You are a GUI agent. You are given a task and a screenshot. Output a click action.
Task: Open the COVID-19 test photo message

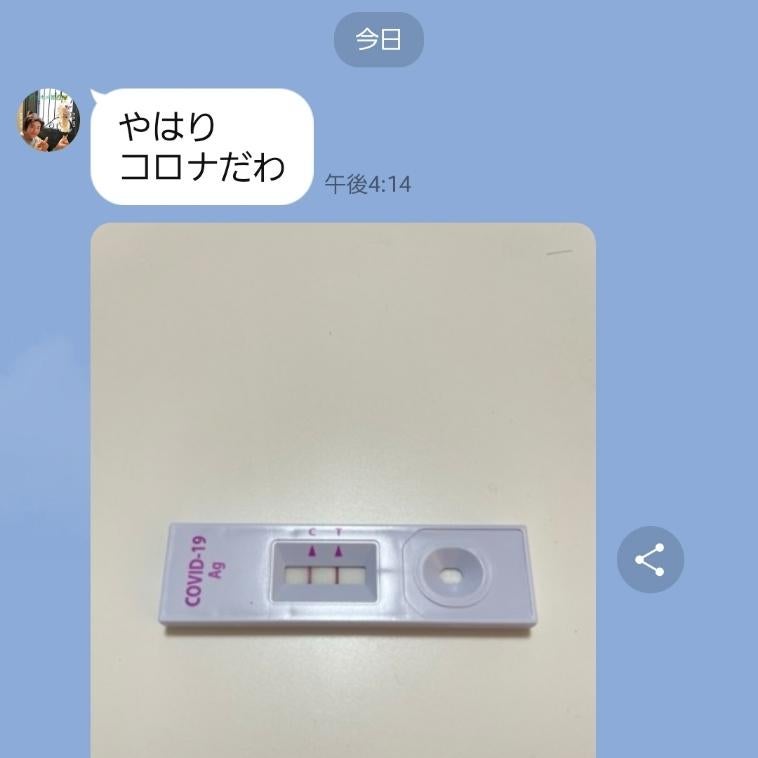click(x=343, y=490)
